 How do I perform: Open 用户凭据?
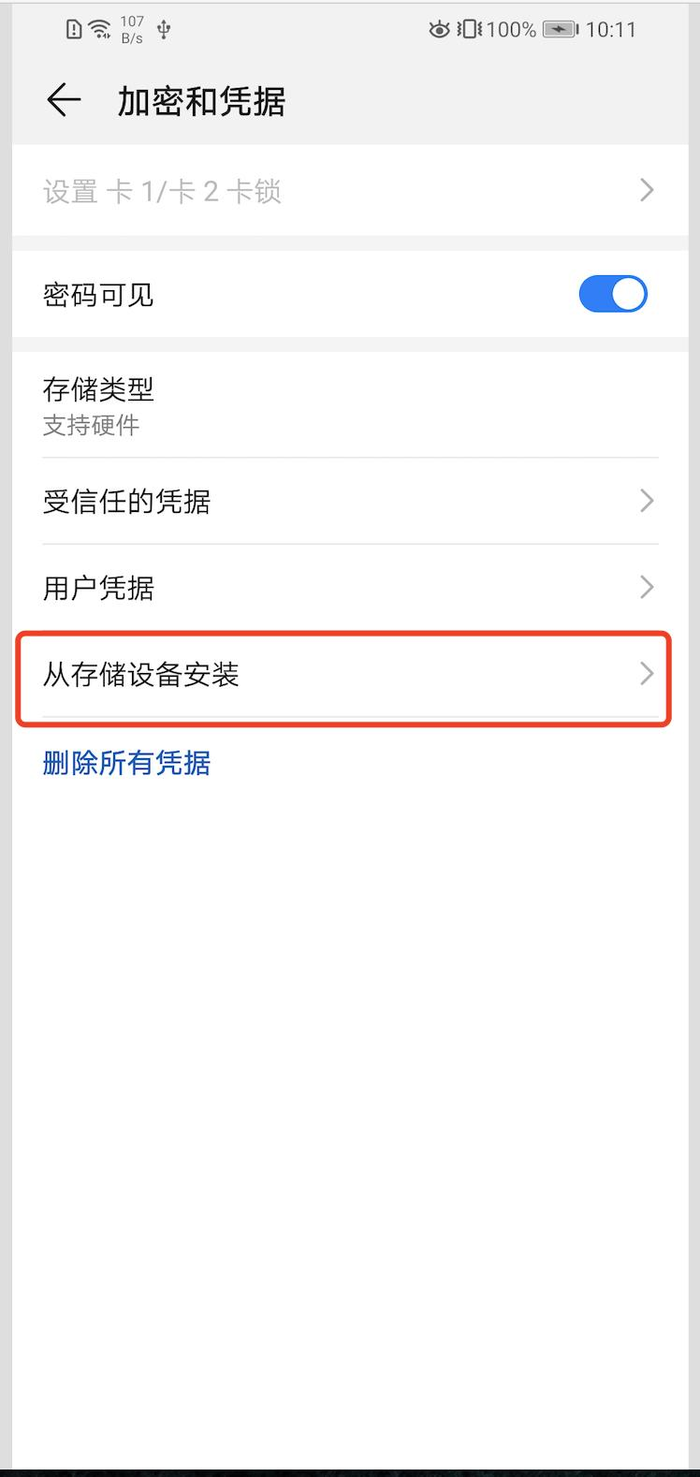(349, 588)
